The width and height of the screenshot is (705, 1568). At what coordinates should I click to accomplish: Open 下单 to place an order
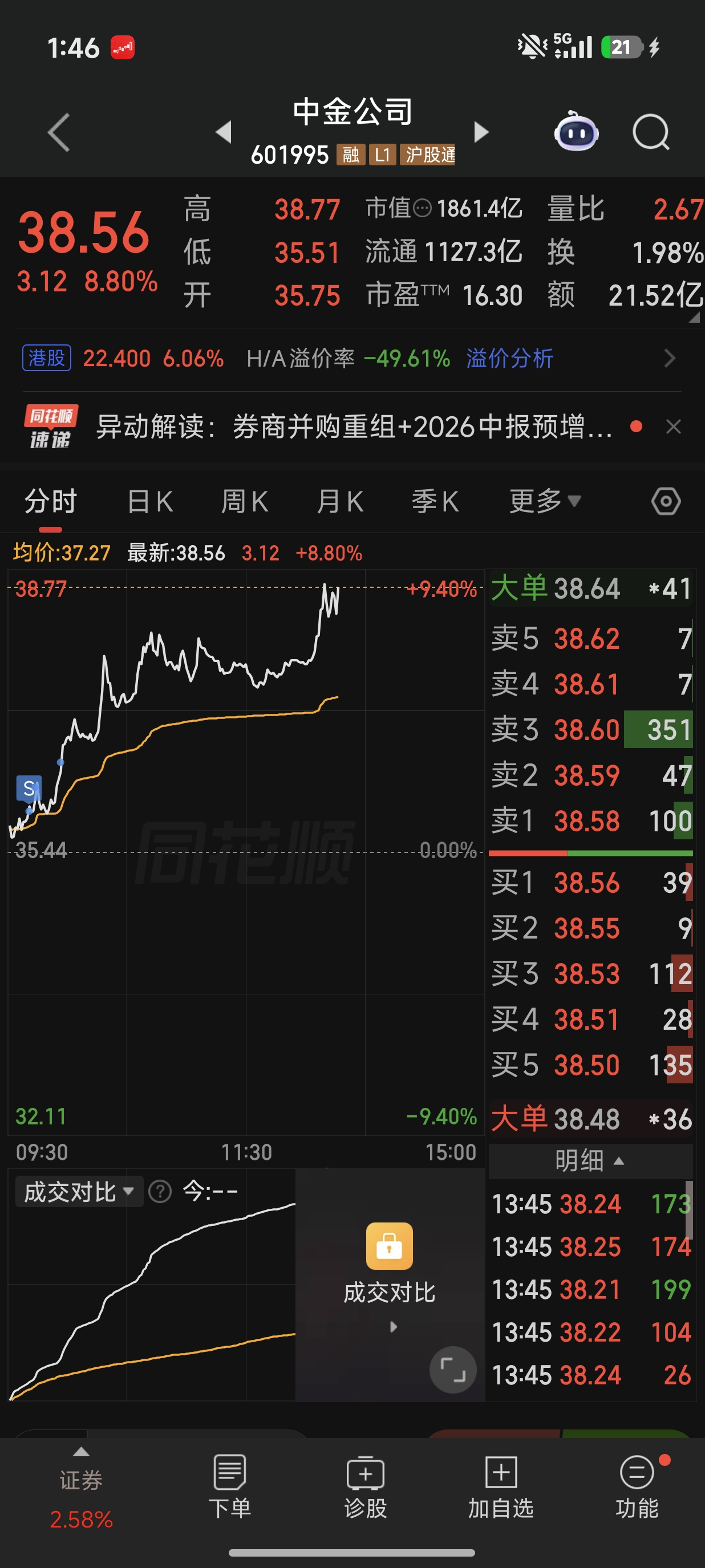click(x=229, y=1486)
